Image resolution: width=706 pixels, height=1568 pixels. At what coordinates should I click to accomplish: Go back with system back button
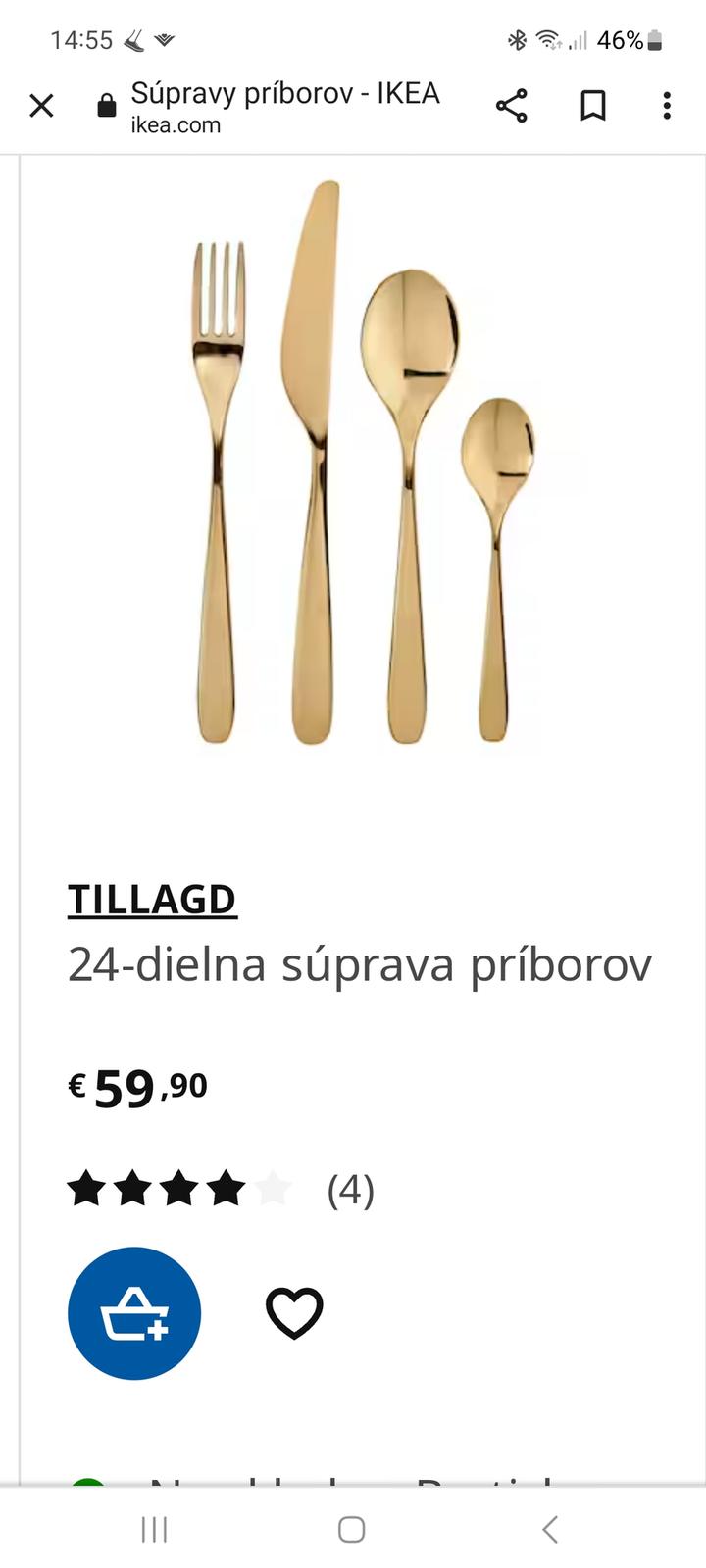click(x=550, y=1529)
